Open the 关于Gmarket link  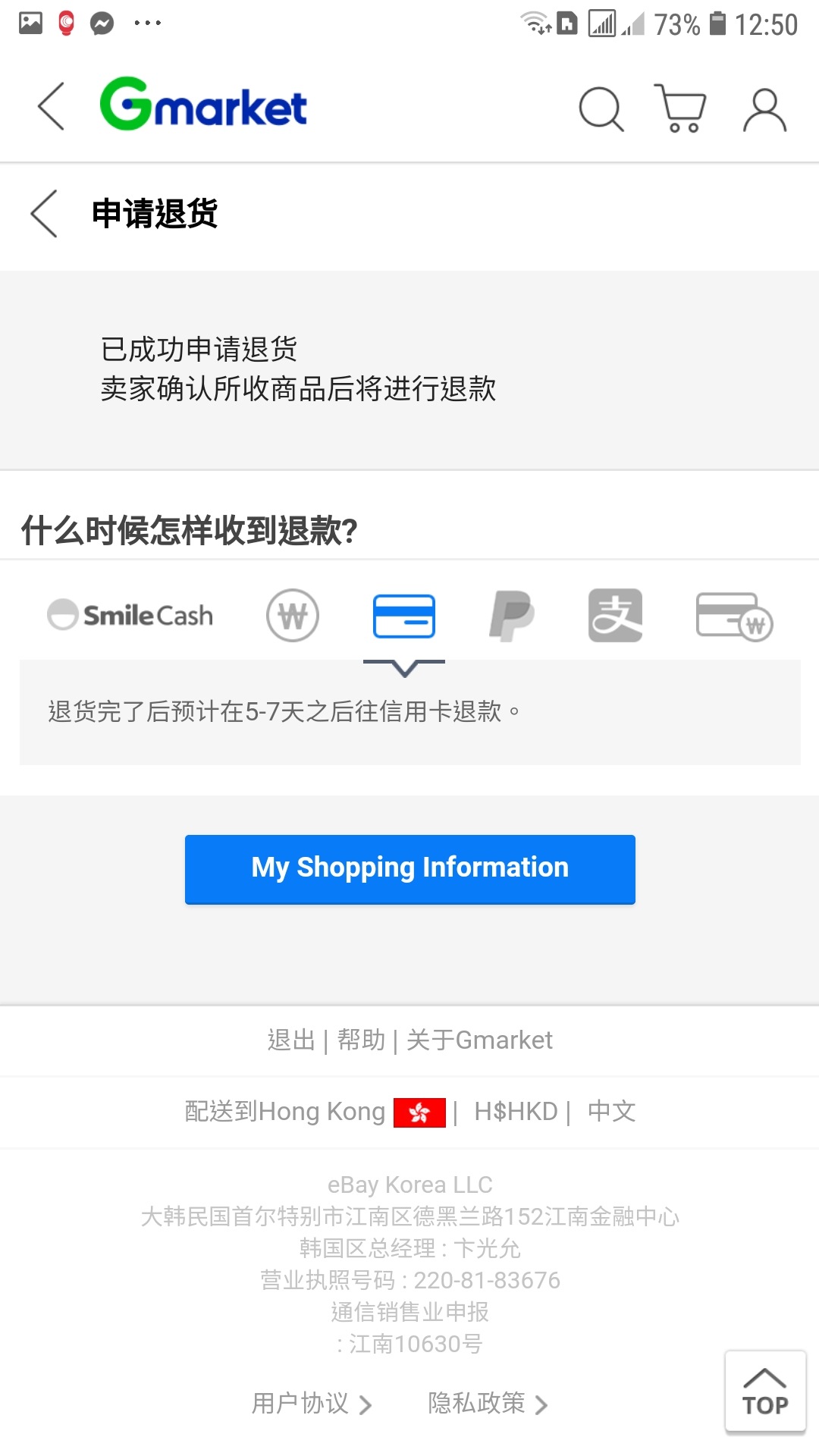pos(479,1040)
